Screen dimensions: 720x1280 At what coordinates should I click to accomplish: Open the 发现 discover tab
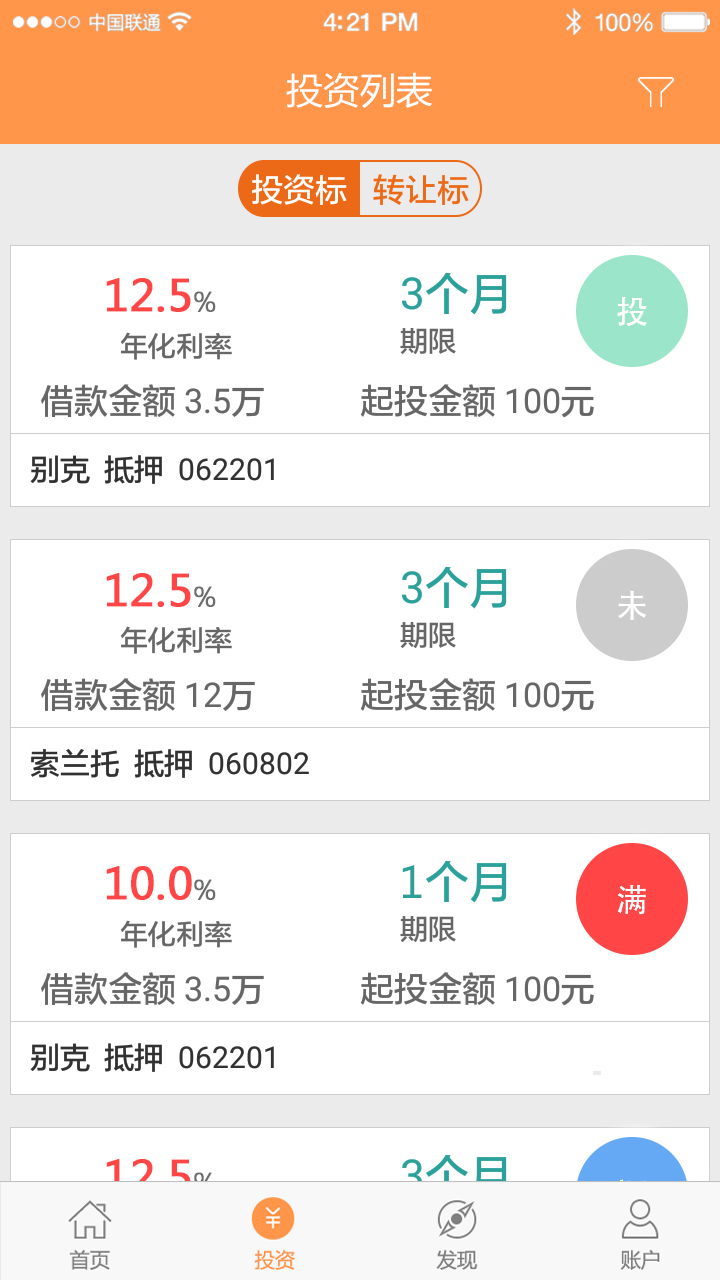coord(456,1234)
